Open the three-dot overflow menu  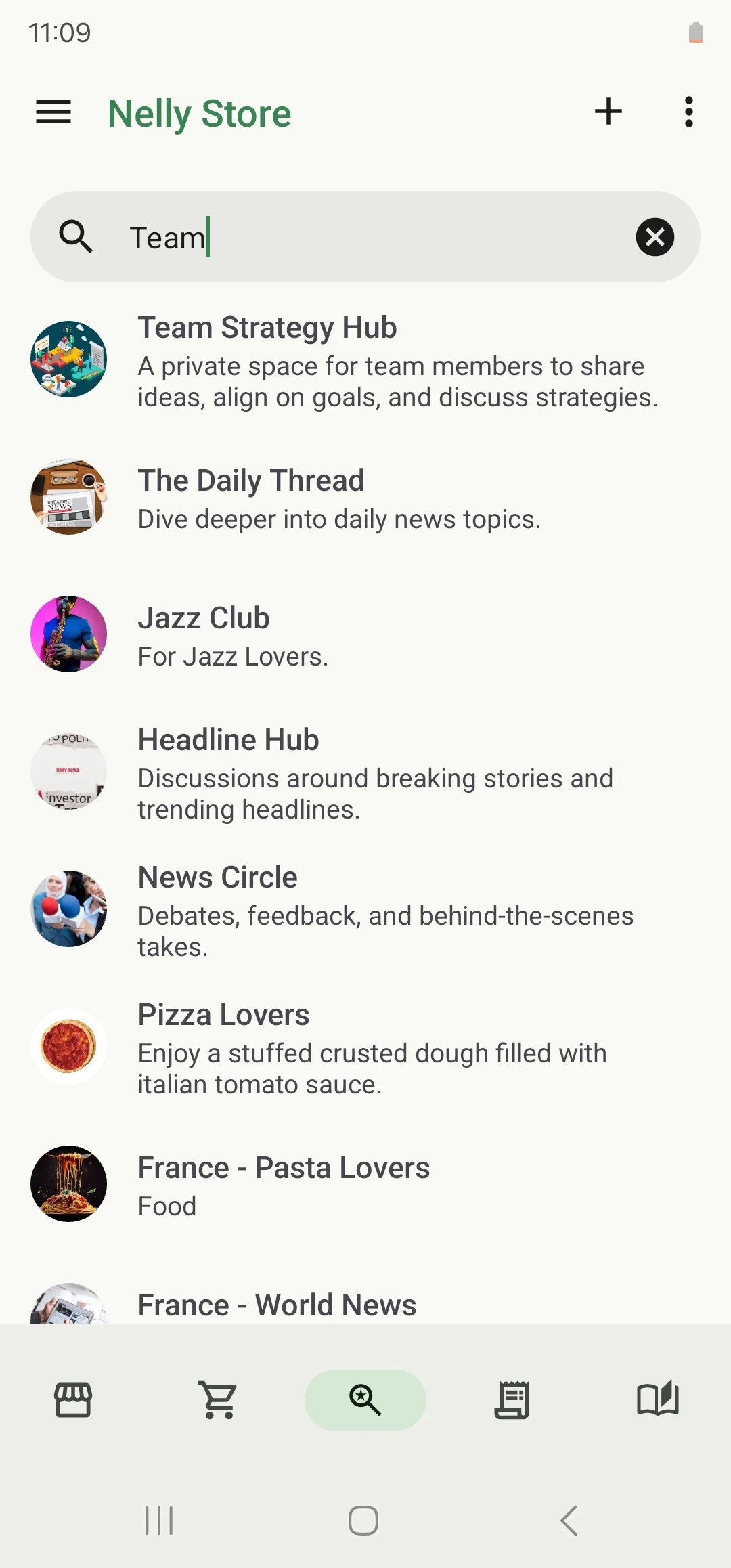tap(688, 112)
